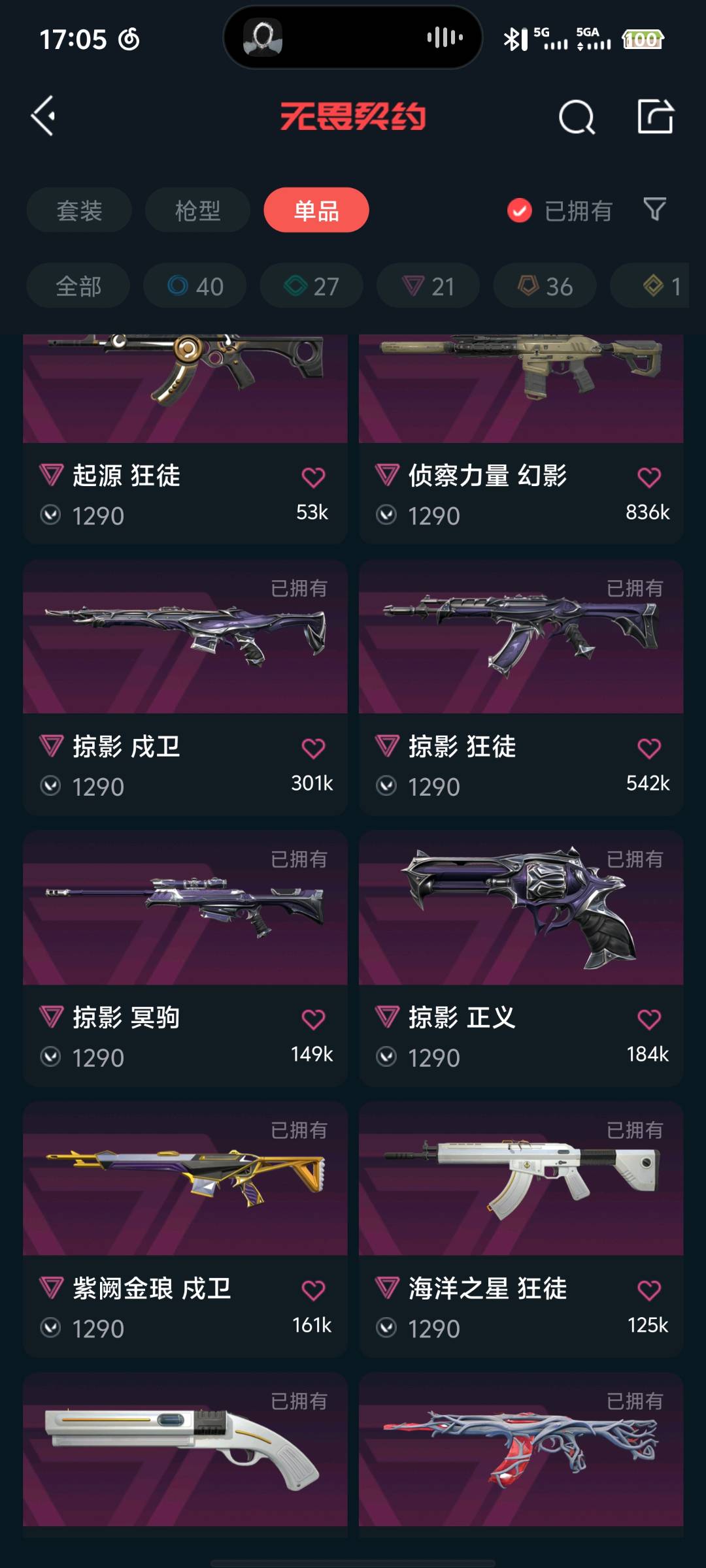Select the 单品 tab
This screenshot has height=1568, width=706.
click(x=316, y=210)
